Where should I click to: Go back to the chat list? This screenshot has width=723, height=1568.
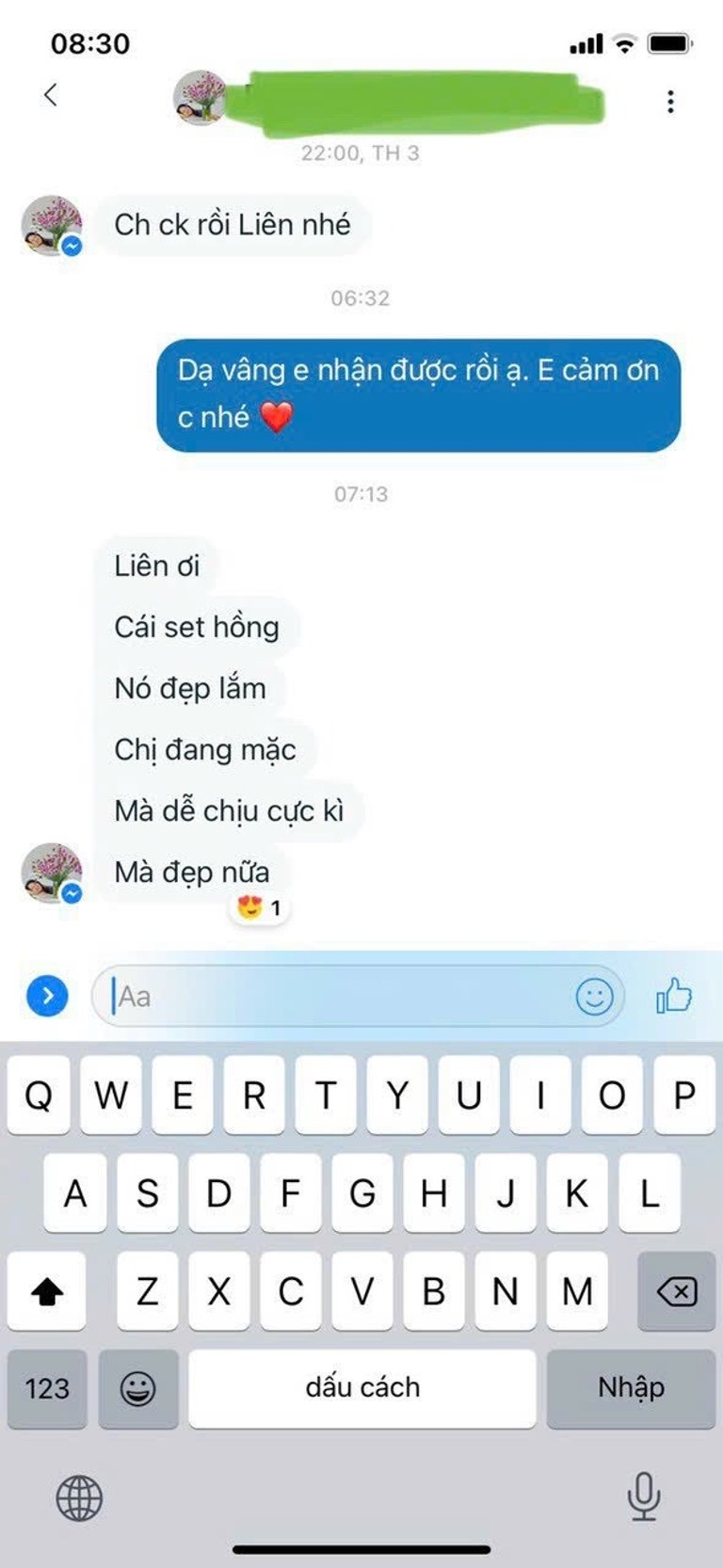point(51,94)
